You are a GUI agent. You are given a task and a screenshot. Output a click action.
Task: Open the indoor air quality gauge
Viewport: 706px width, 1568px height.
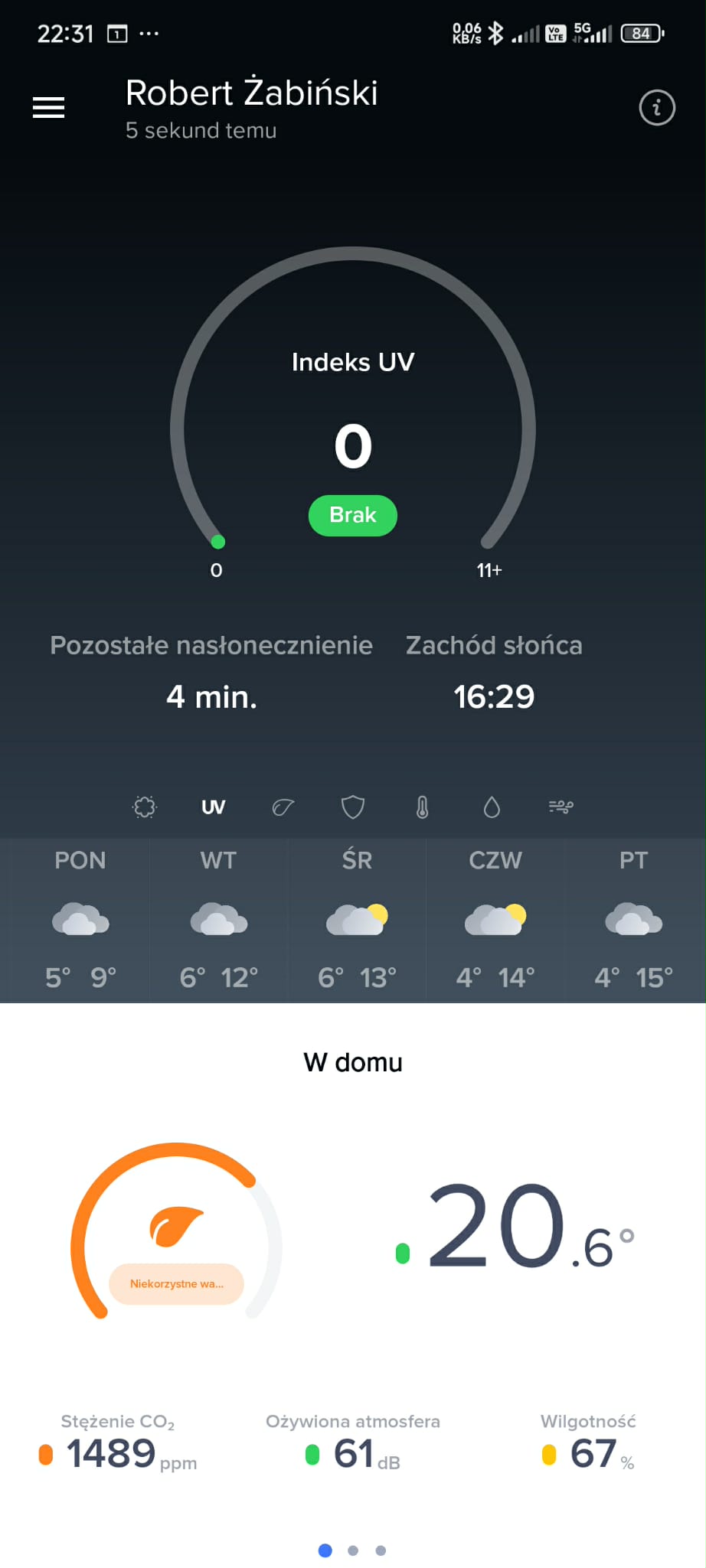(x=176, y=1232)
